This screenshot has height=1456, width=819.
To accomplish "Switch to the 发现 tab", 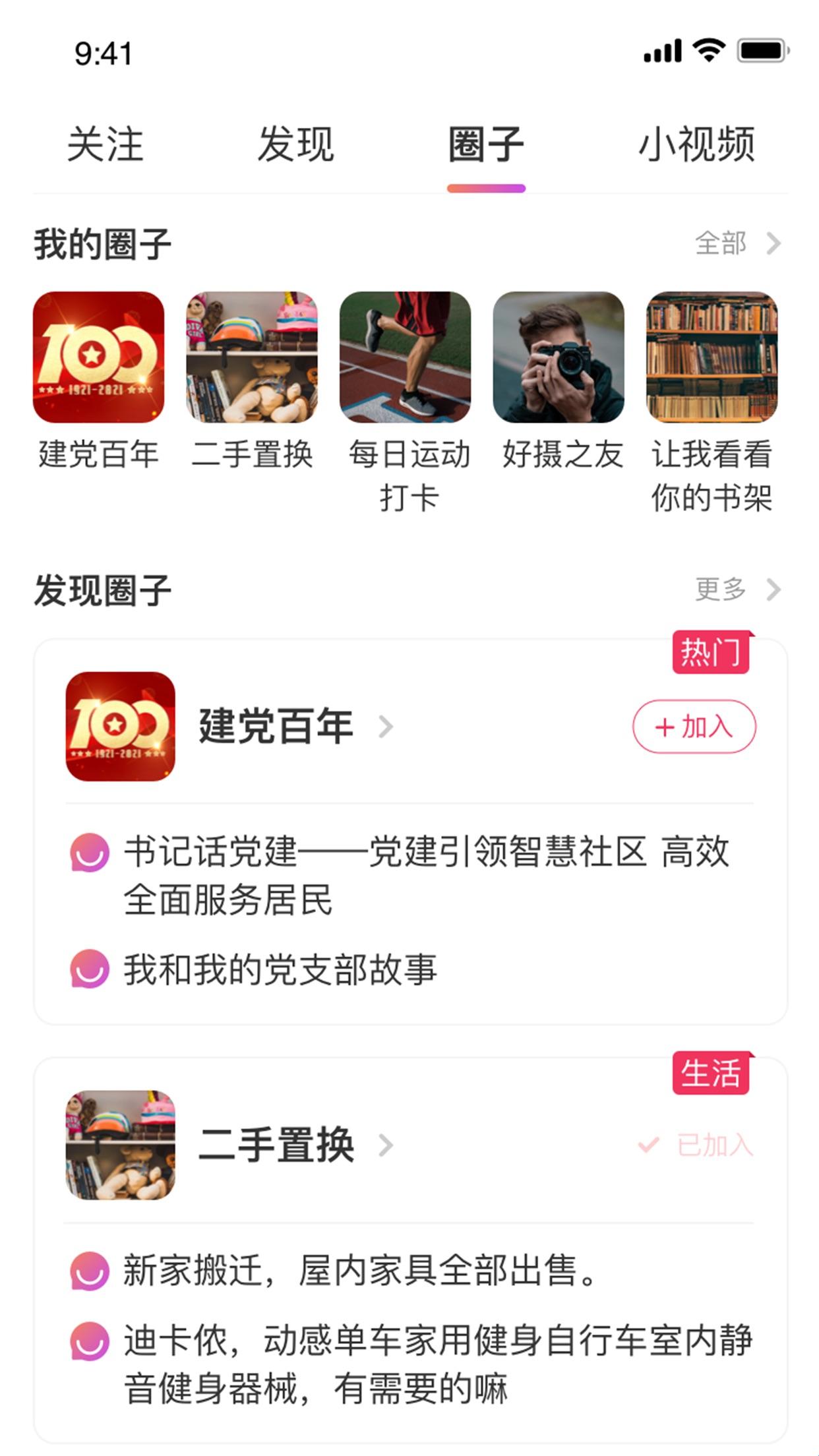I will (x=295, y=144).
